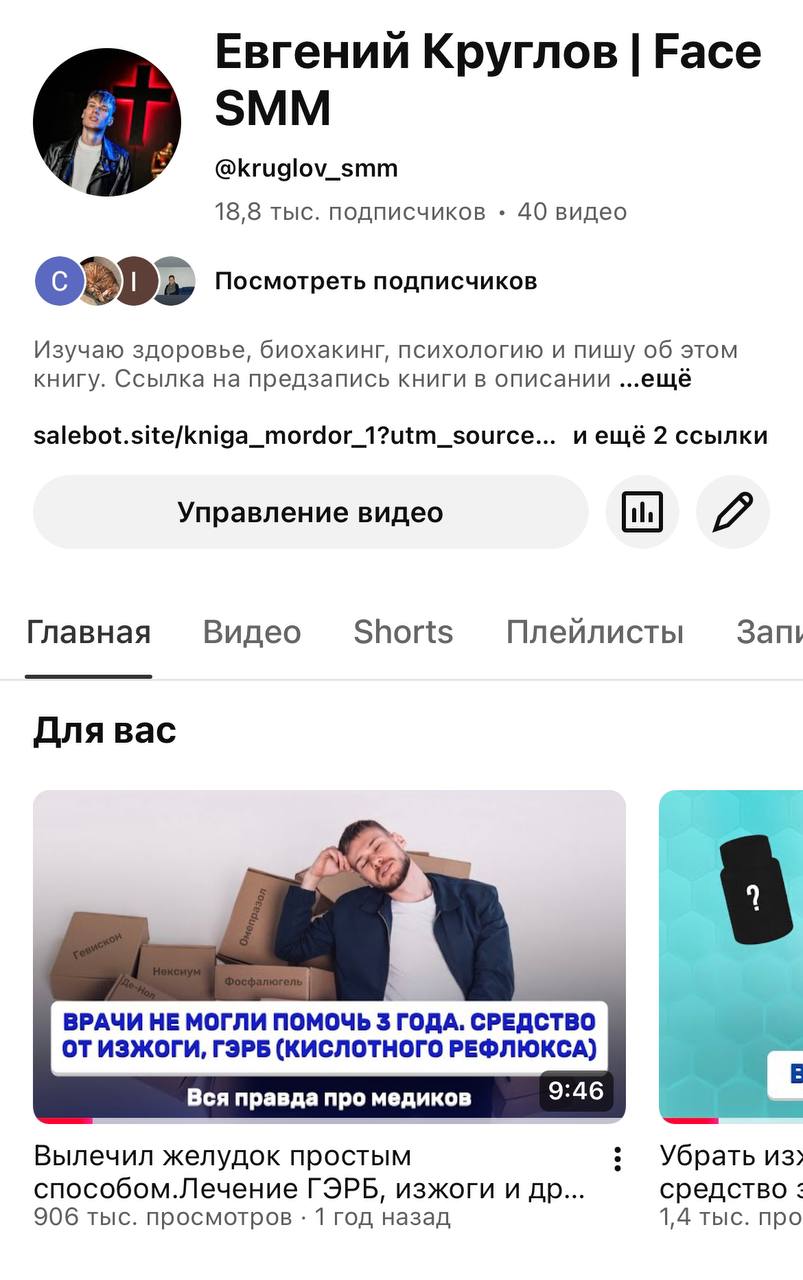Open options menu for Вылечил желудок video

click(x=618, y=1159)
